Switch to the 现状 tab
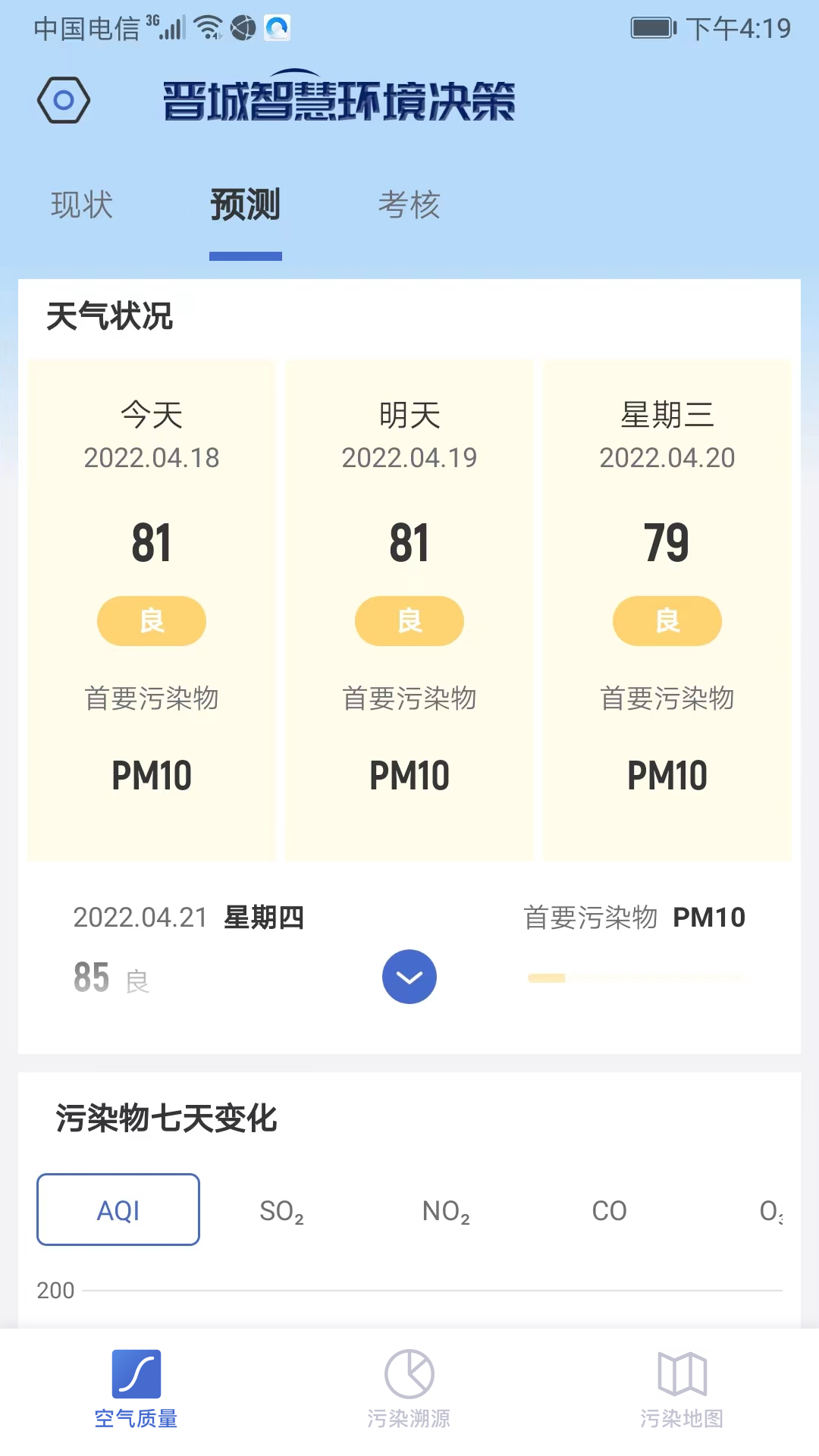The height and width of the screenshot is (1456, 819). (82, 205)
